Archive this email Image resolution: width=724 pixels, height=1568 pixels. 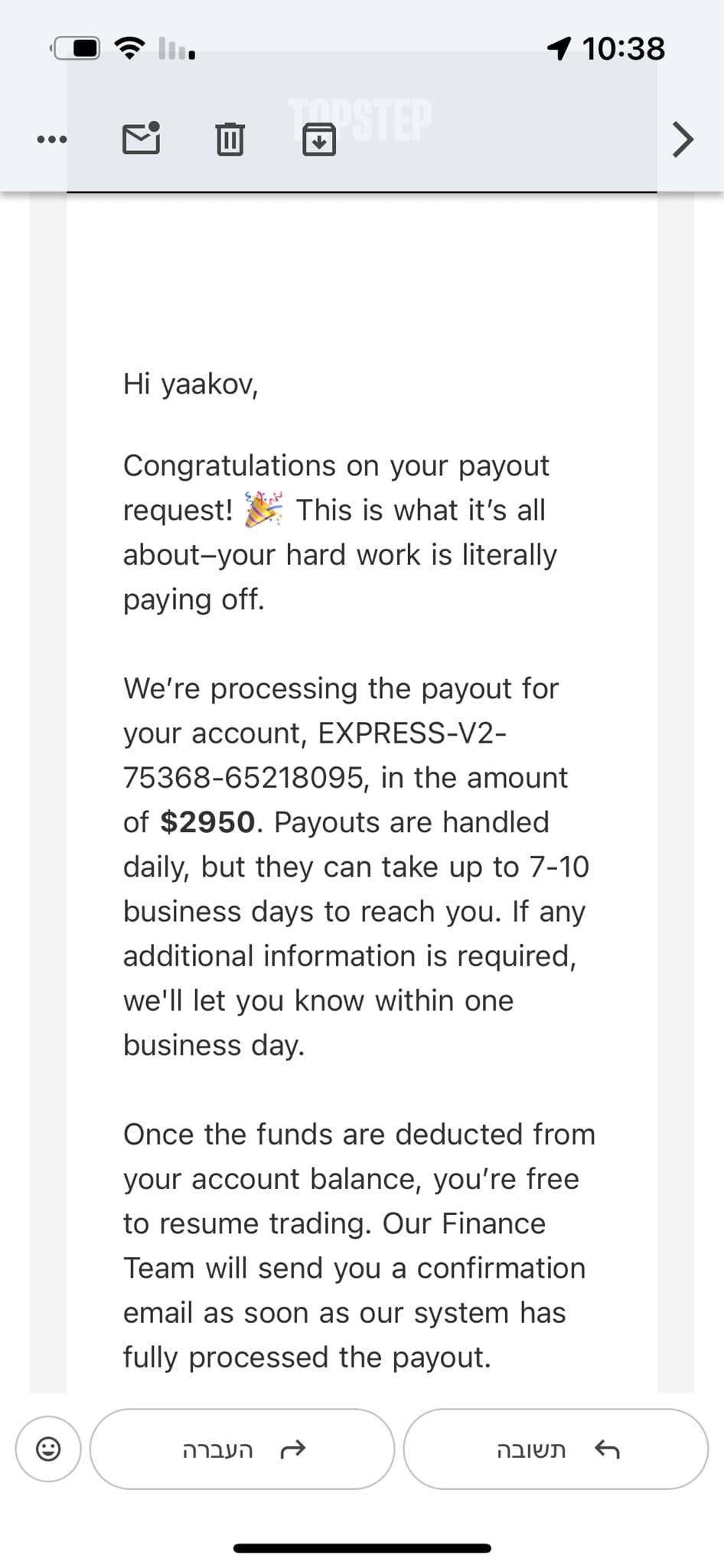(318, 139)
